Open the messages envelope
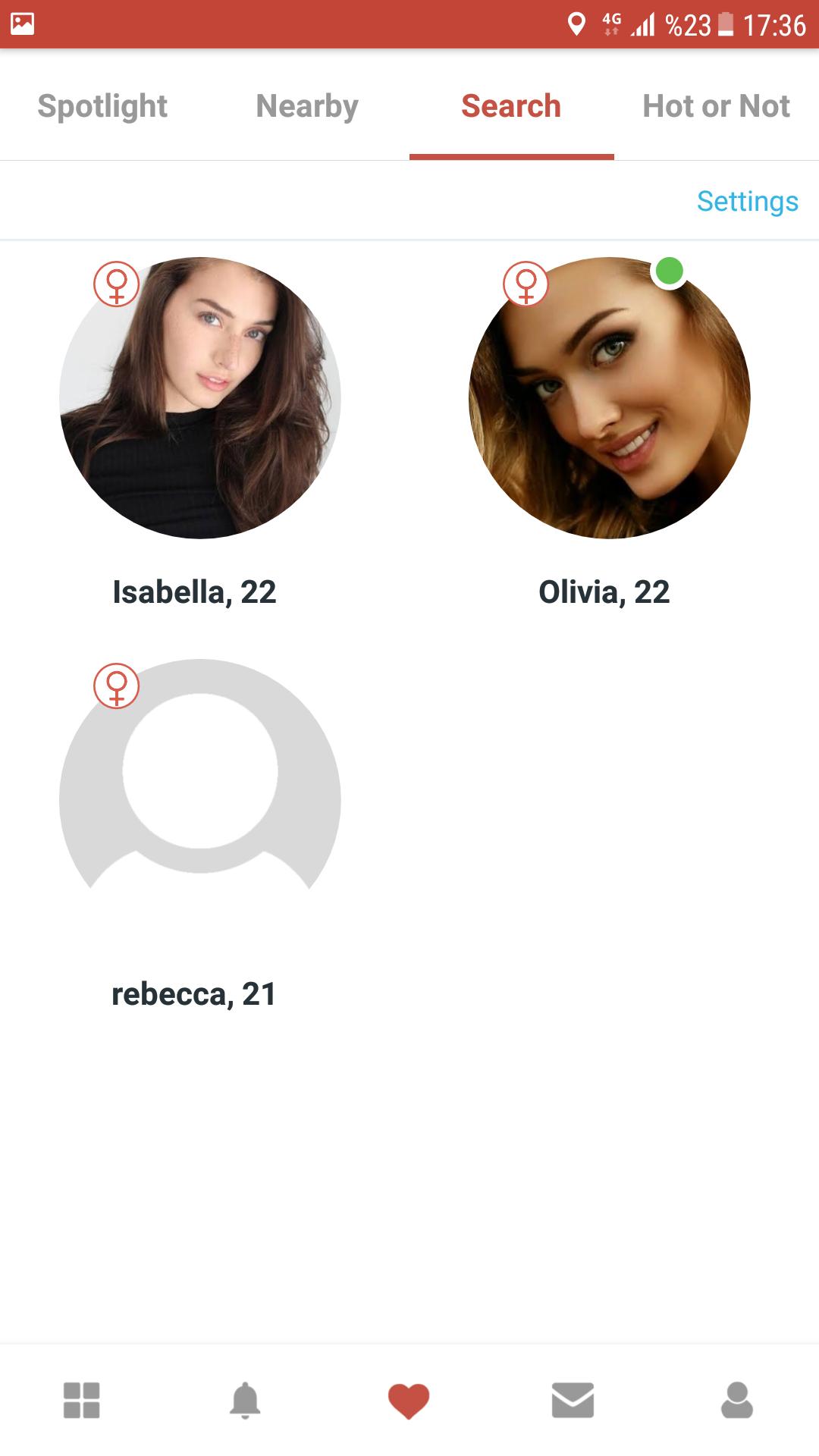 pos(573,1400)
